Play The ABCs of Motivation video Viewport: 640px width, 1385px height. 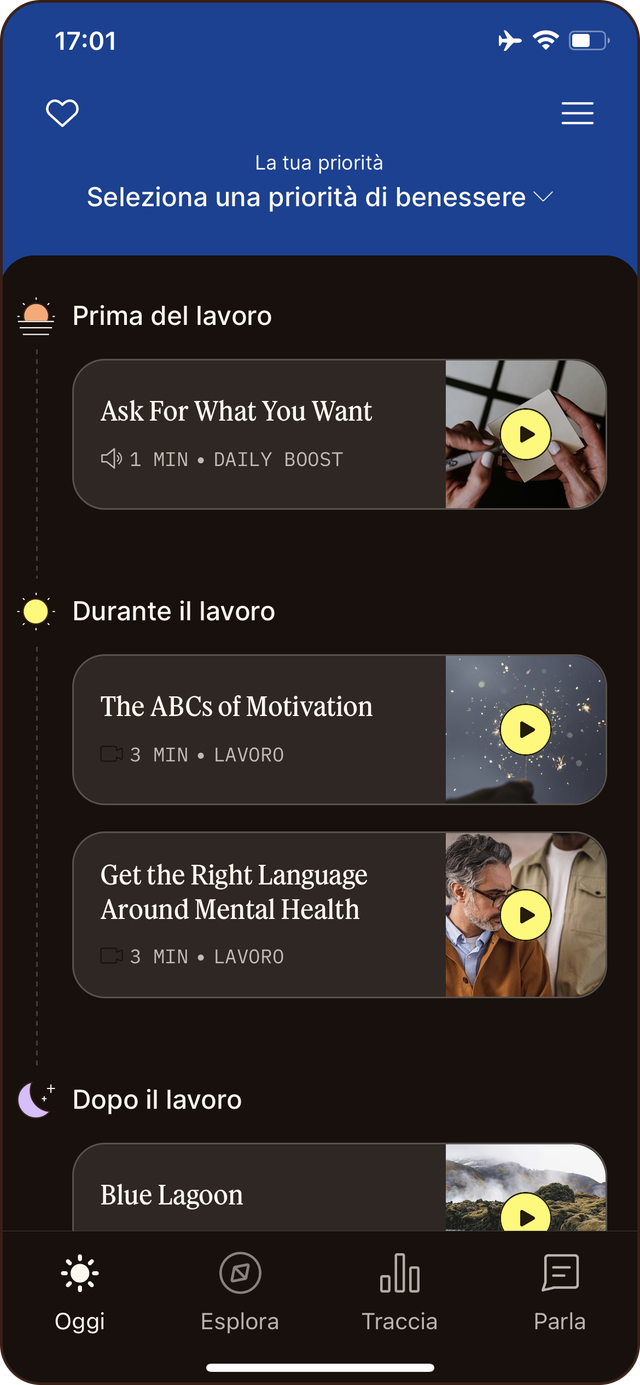(x=526, y=729)
